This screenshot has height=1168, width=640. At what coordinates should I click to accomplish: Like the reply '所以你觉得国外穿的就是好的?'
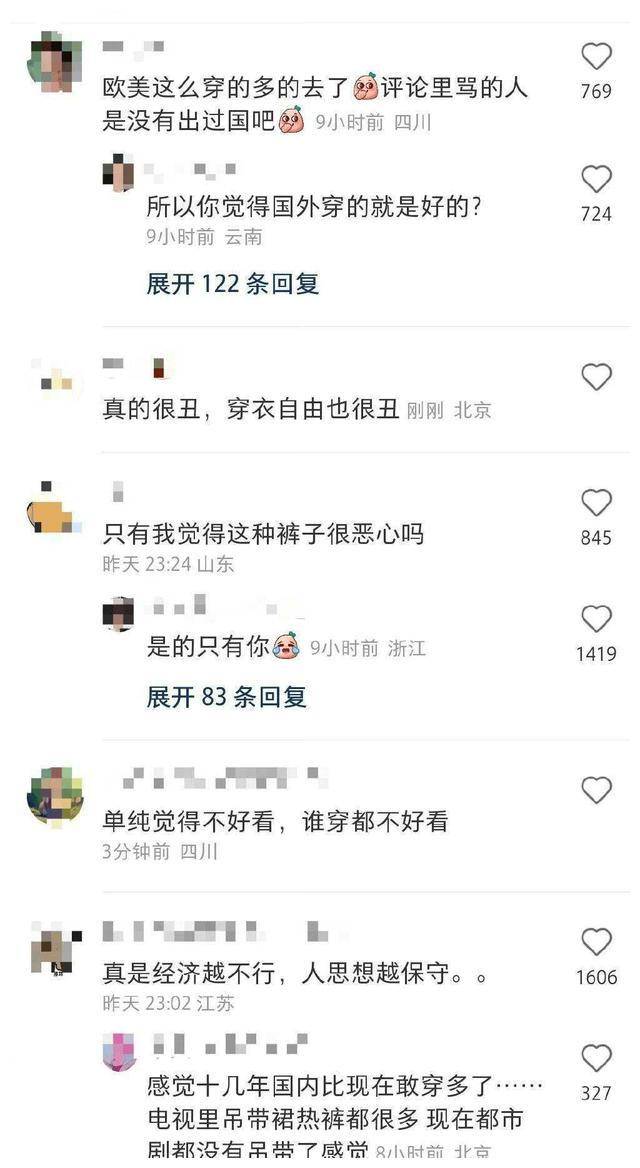coord(596,179)
